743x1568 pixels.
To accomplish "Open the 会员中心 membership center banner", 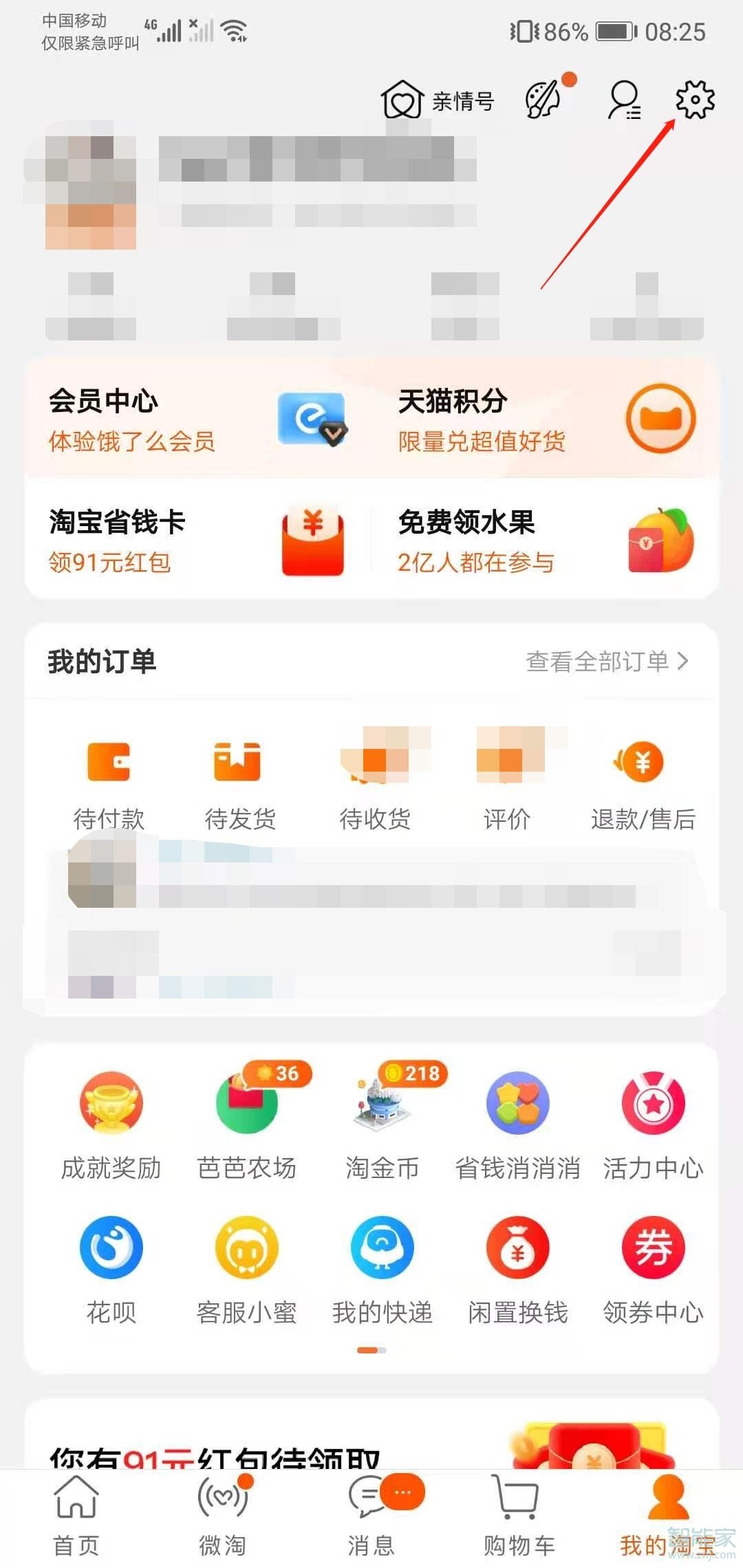I will click(103, 401).
